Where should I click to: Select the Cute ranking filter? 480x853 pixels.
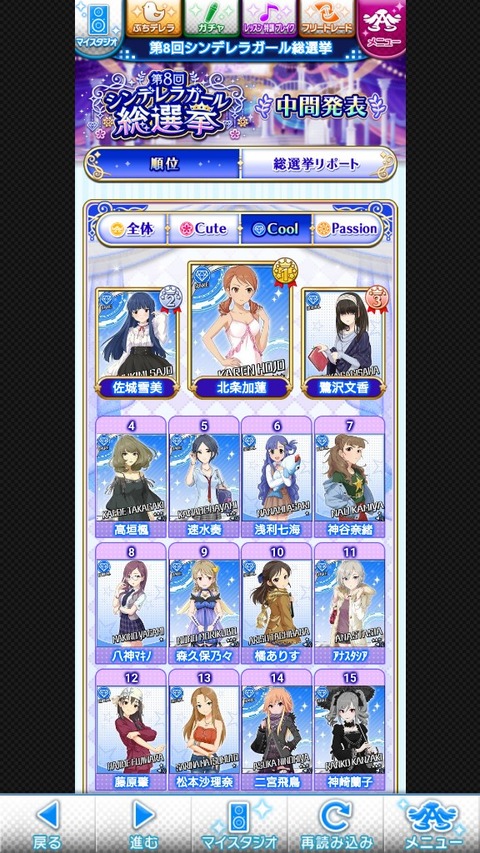click(x=204, y=229)
